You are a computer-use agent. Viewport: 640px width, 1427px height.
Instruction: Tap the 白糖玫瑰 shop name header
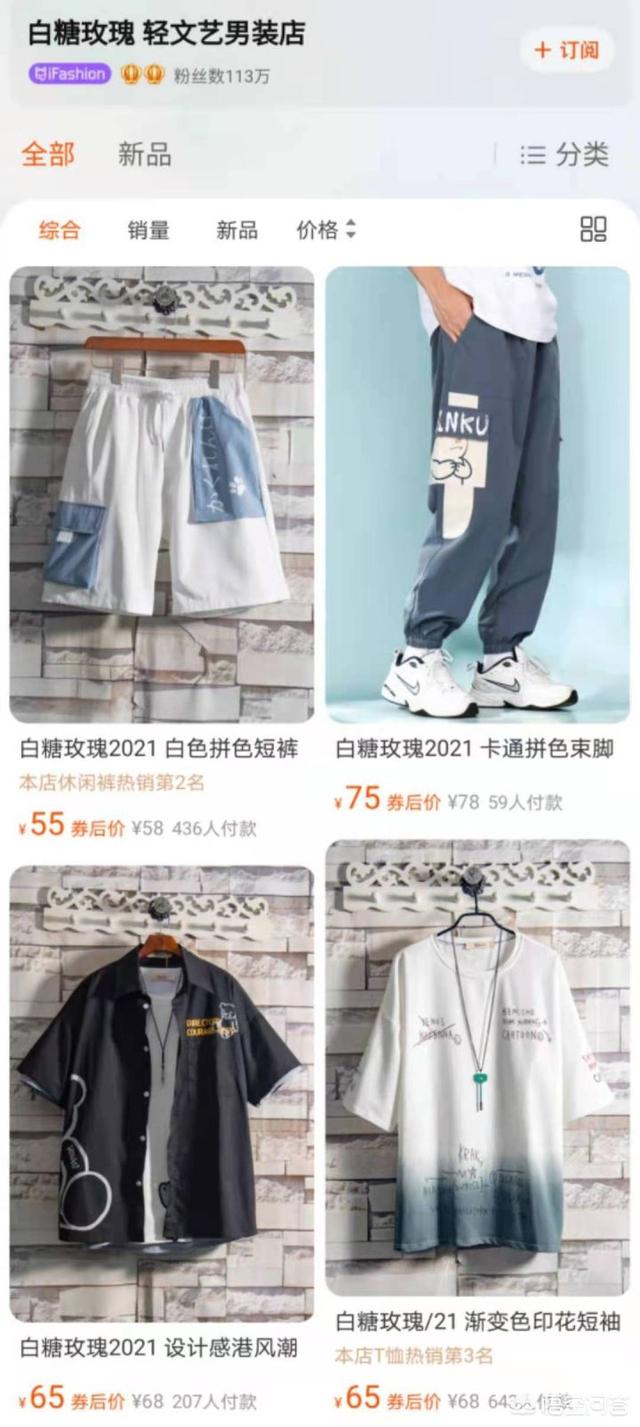point(166,33)
